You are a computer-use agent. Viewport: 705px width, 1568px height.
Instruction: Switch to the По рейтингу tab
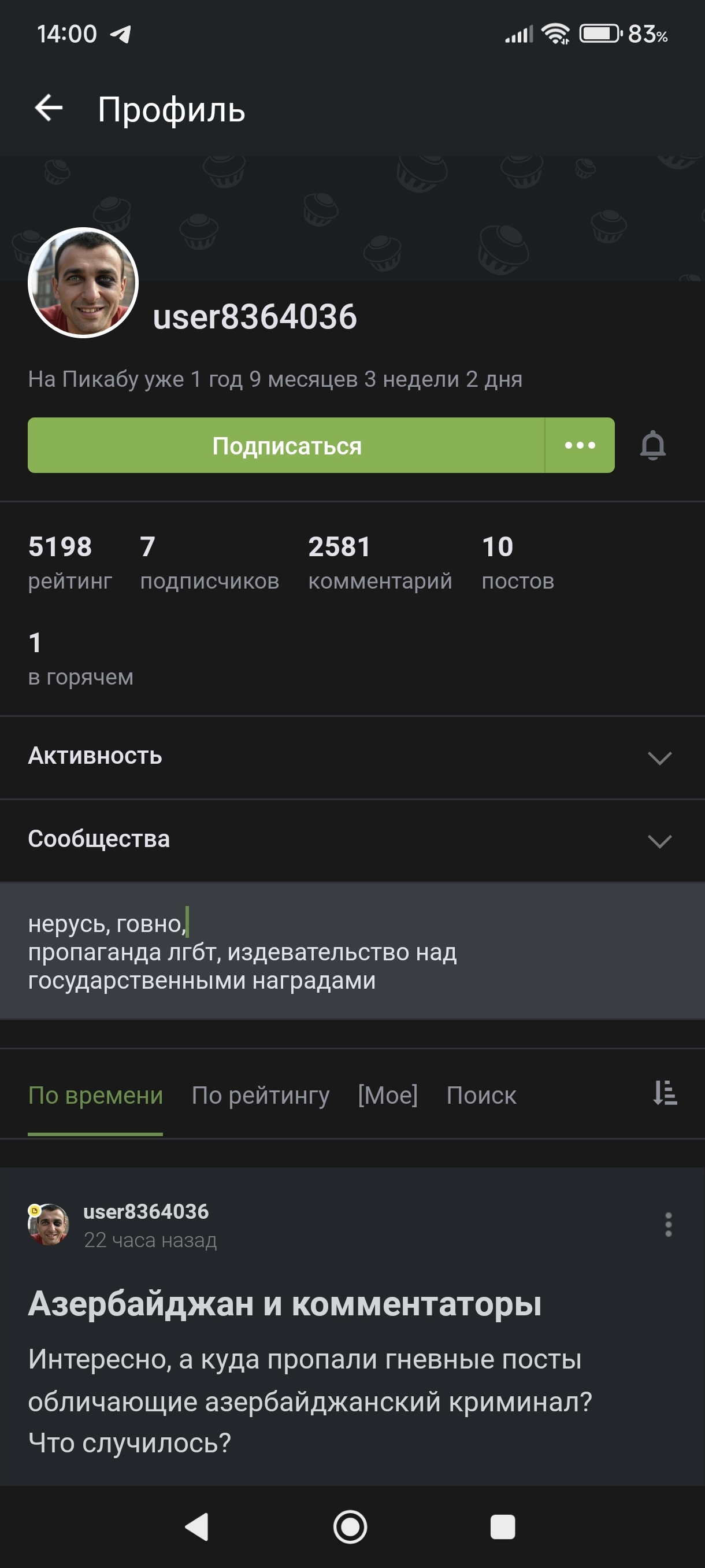click(261, 1095)
